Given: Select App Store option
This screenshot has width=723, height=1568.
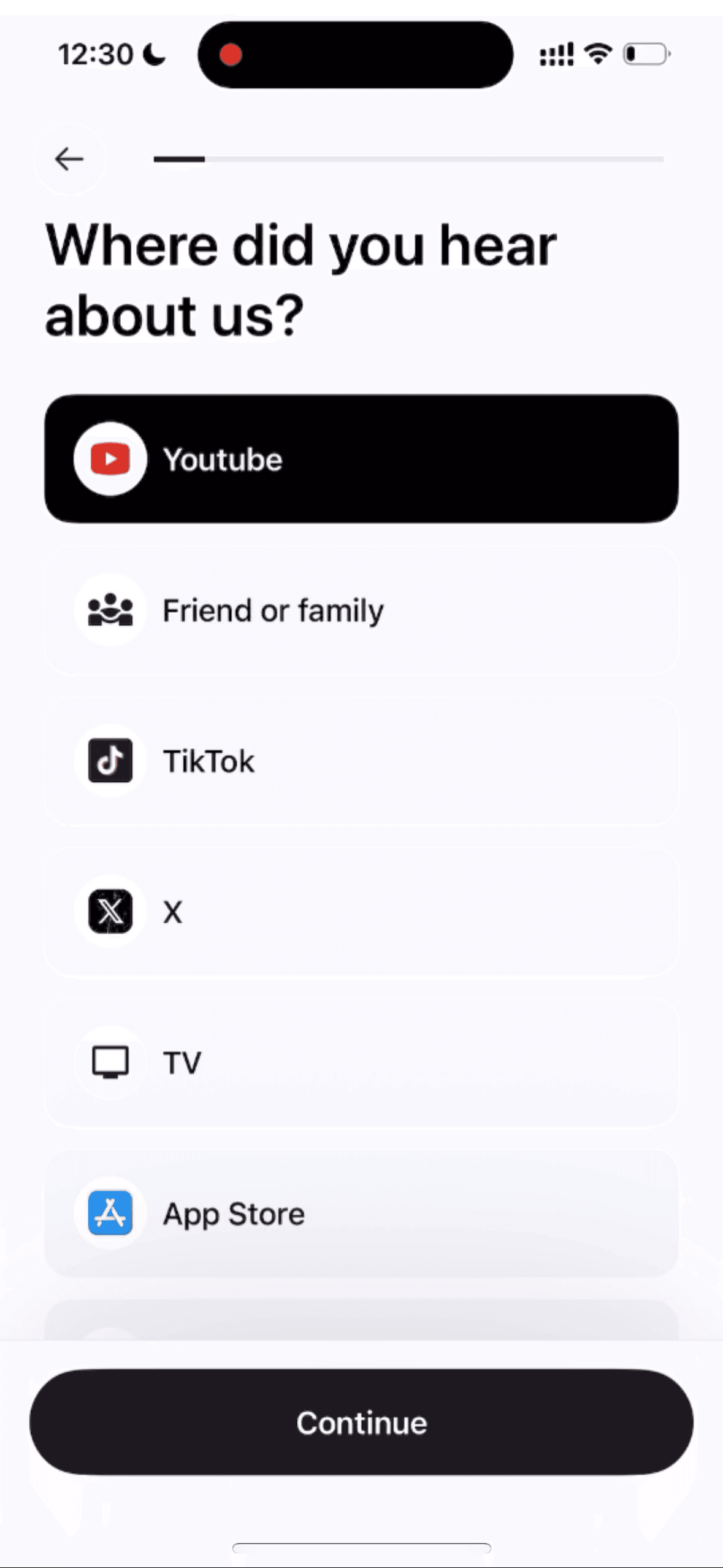Looking at the screenshot, I should (x=361, y=1213).
